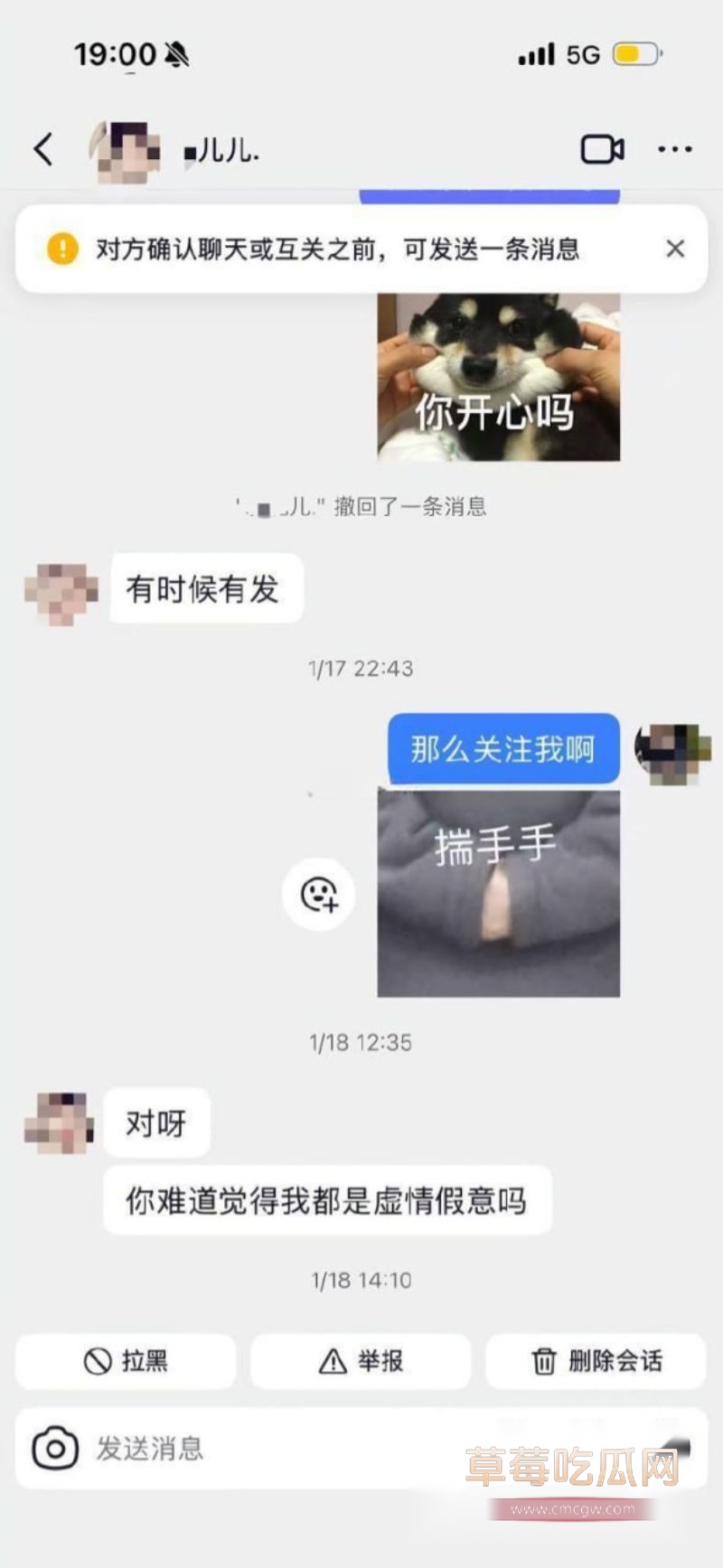Tap the warning triangle icon next to 举报
This screenshot has height=1568, width=723.
tap(331, 1361)
